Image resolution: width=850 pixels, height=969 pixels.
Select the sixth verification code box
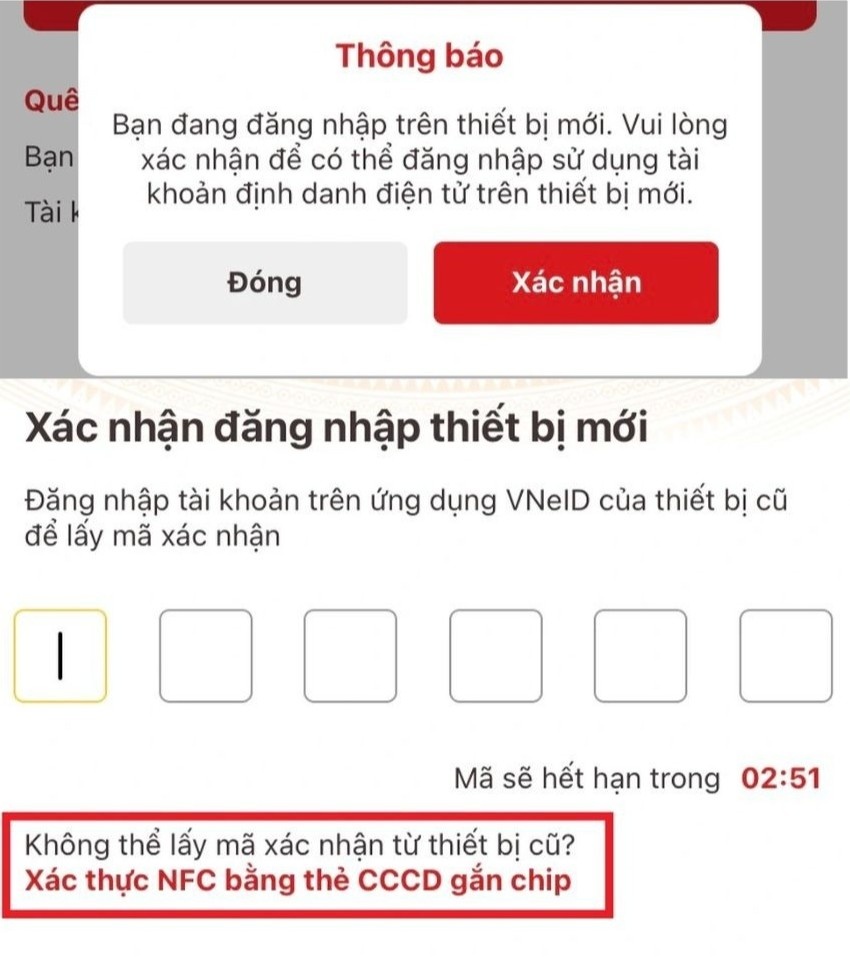click(x=786, y=656)
